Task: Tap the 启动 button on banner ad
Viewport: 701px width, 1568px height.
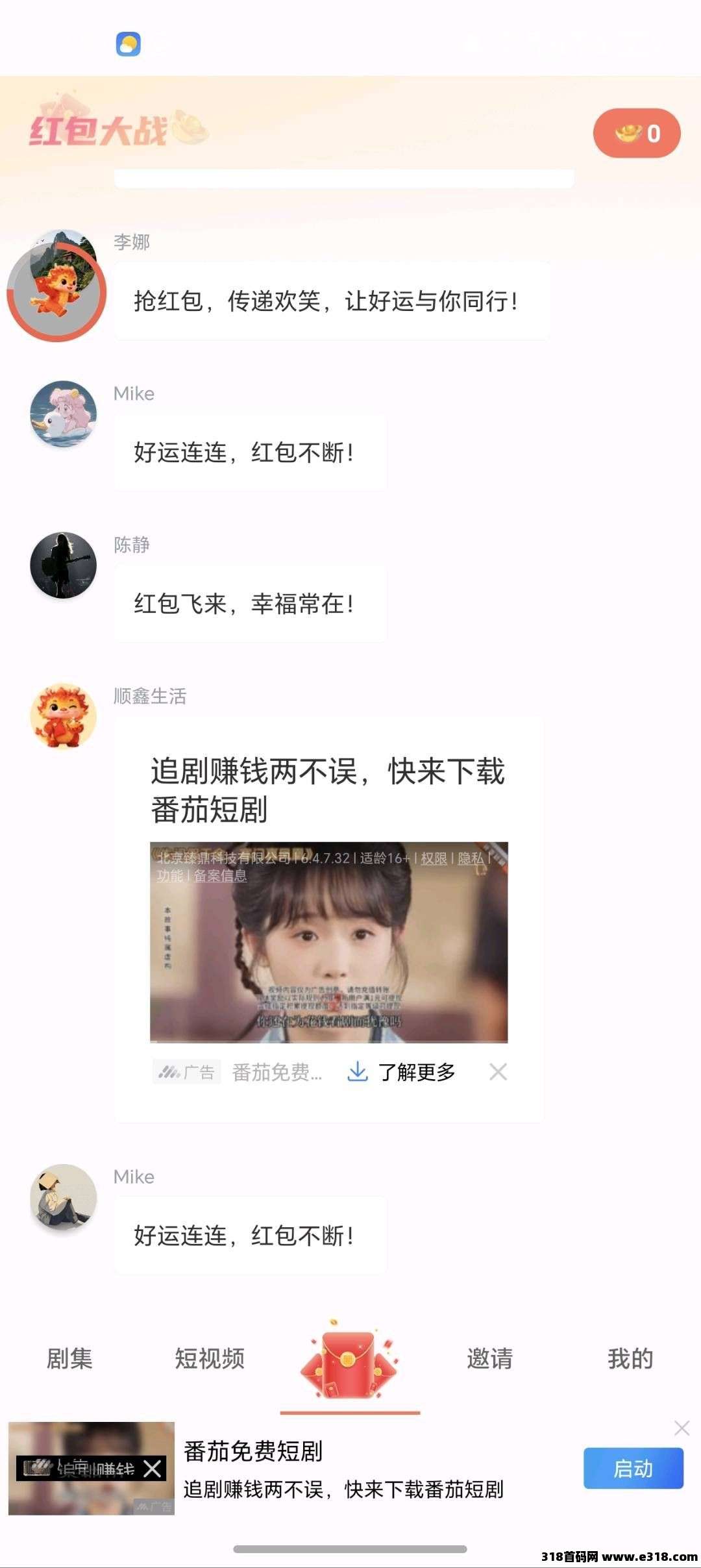Action: coord(633,1468)
